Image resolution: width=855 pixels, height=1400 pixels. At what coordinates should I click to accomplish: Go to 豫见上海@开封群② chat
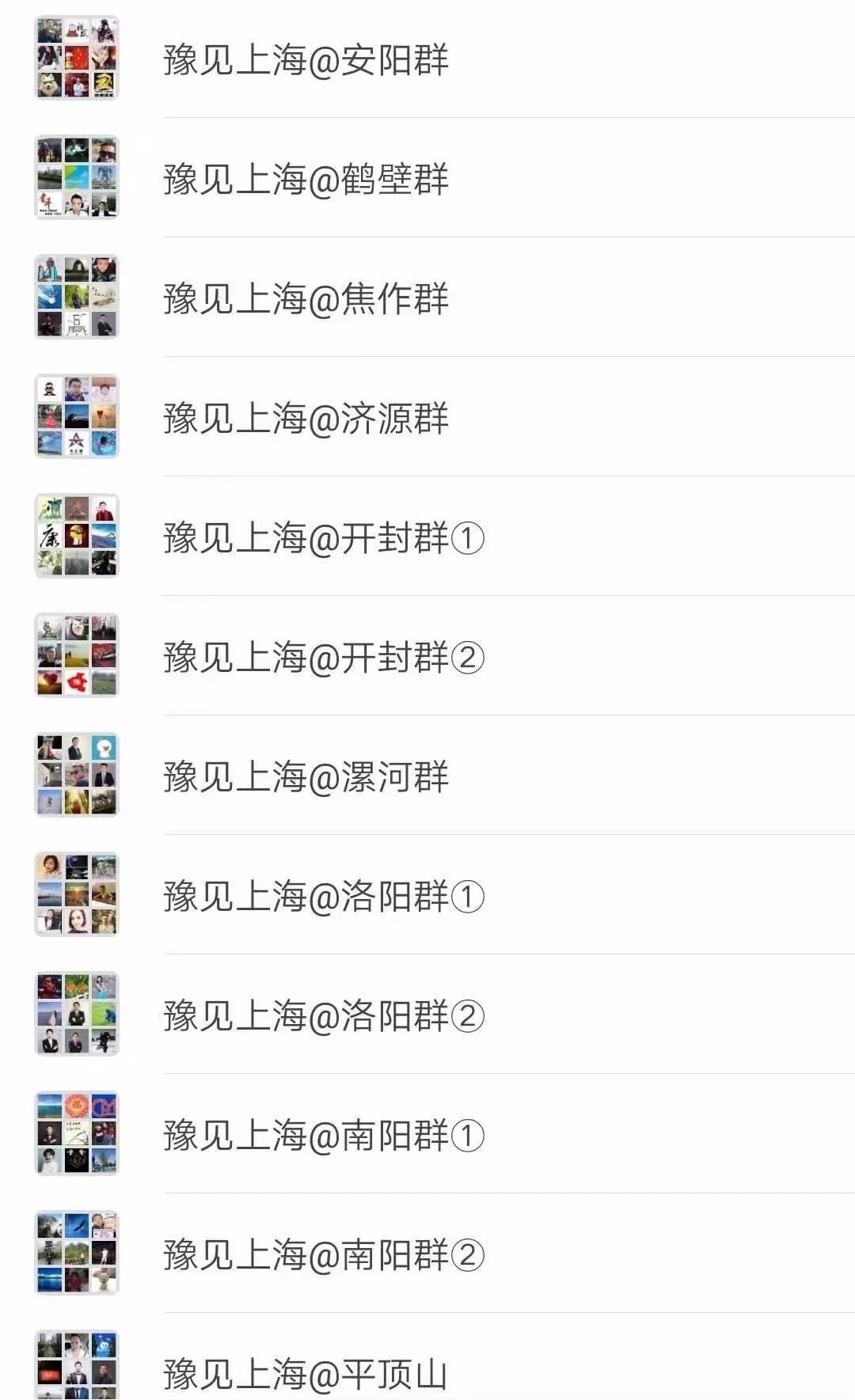[x=323, y=658]
